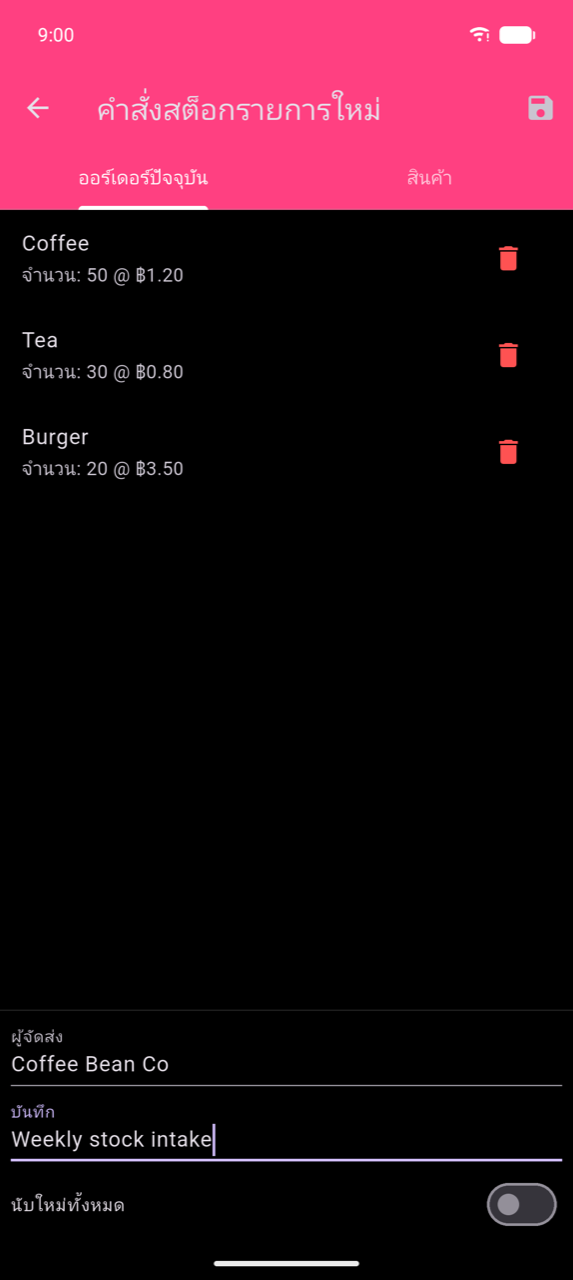Viewport: 573px width, 1280px height.
Task: Switch to the สินค้า tab
Action: [430, 179]
